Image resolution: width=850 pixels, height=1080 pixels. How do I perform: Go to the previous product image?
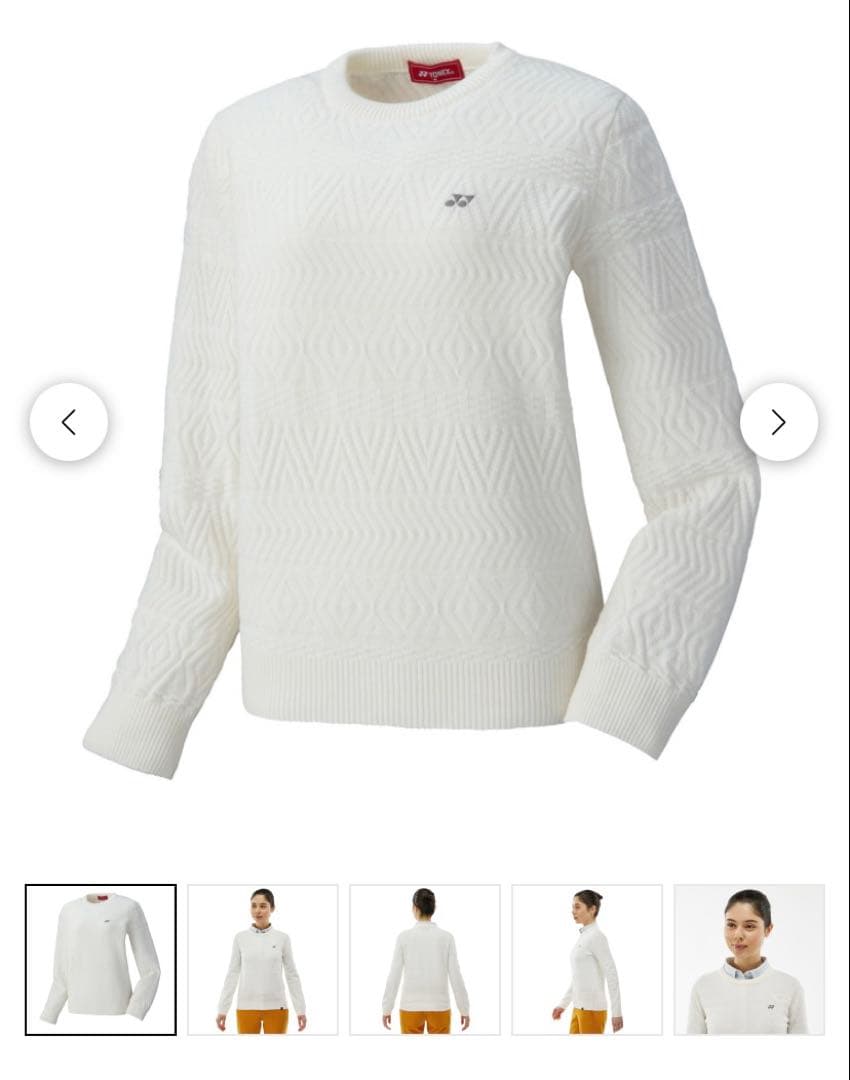[69, 422]
